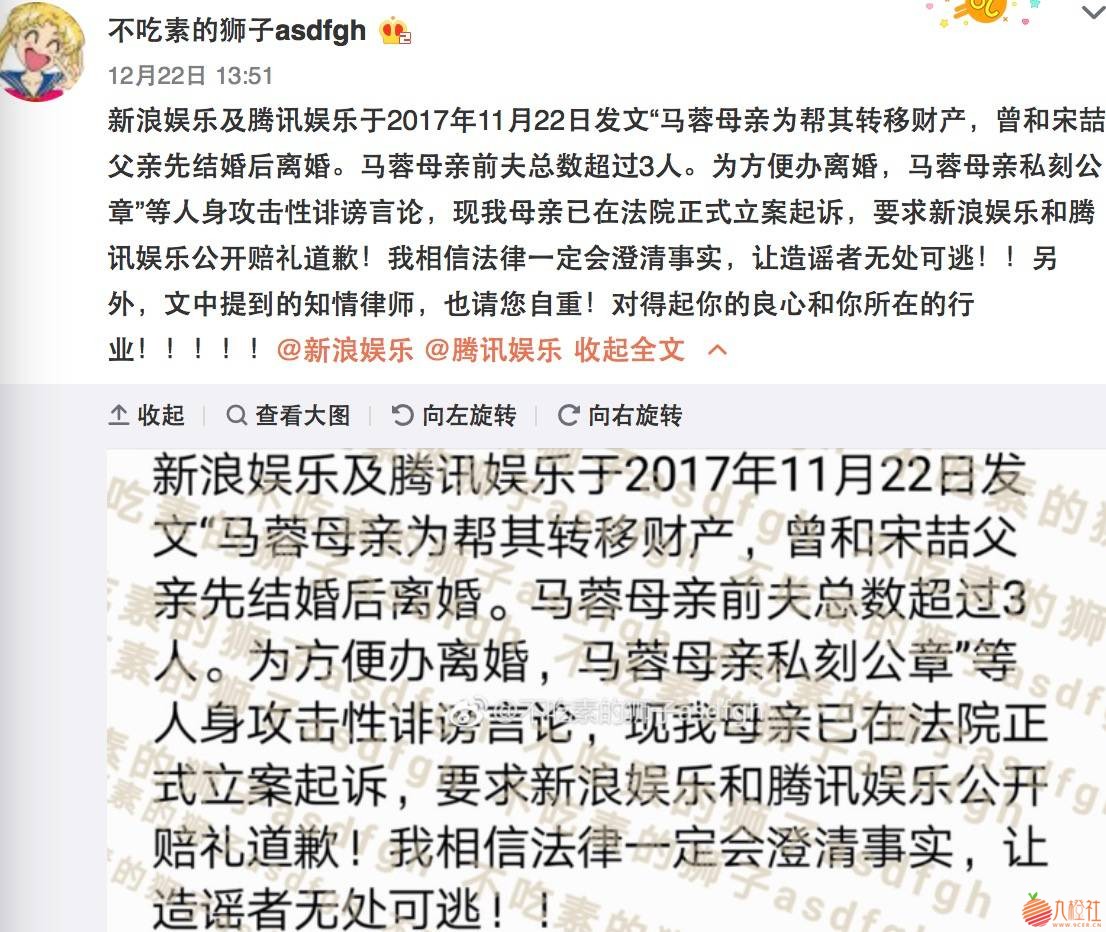Rotate the image left with 向左旋转
The height and width of the screenshot is (932, 1106).
(454, 415)
